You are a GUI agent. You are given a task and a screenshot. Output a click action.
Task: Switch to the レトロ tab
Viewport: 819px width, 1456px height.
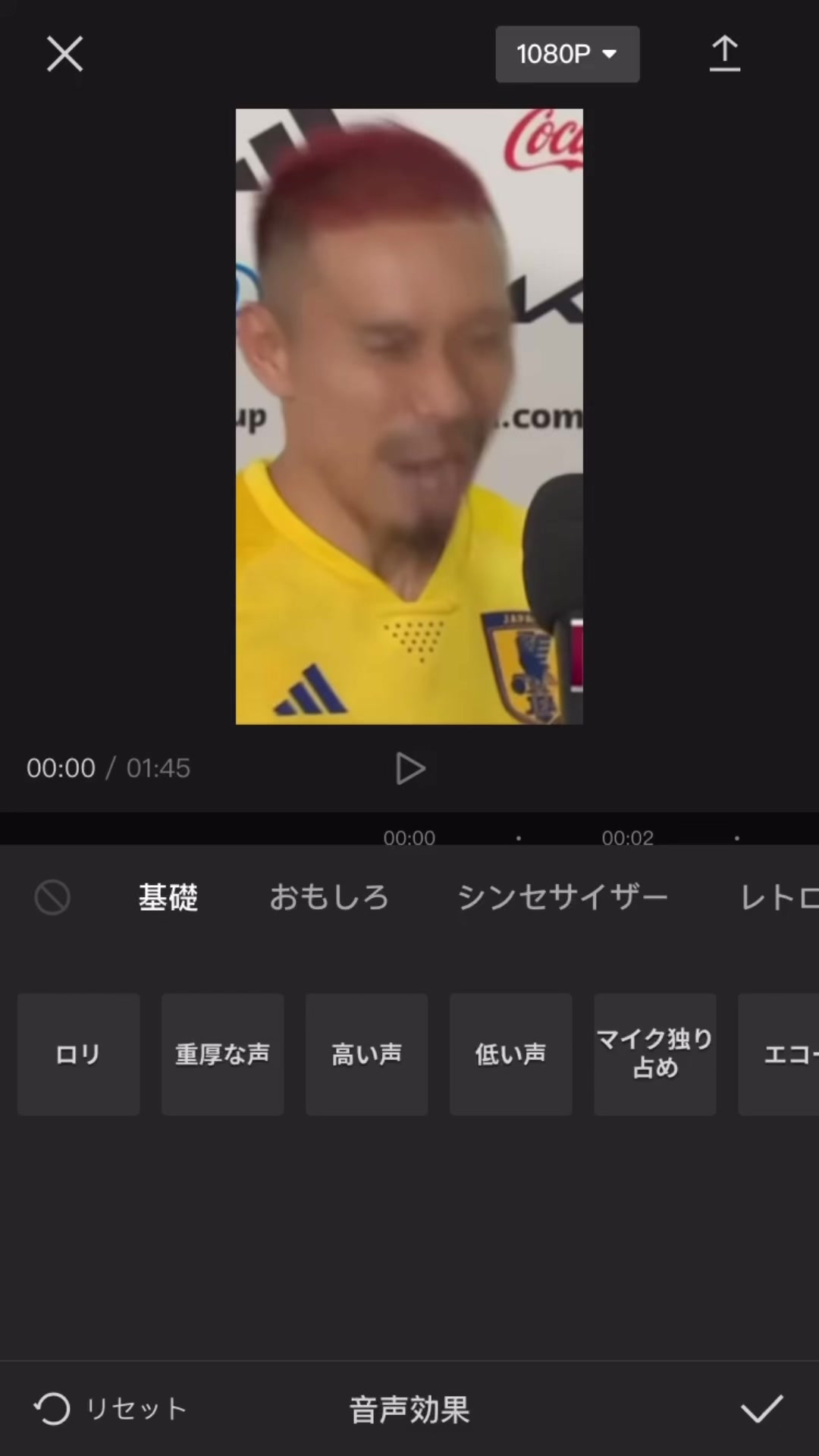point(779,898)
